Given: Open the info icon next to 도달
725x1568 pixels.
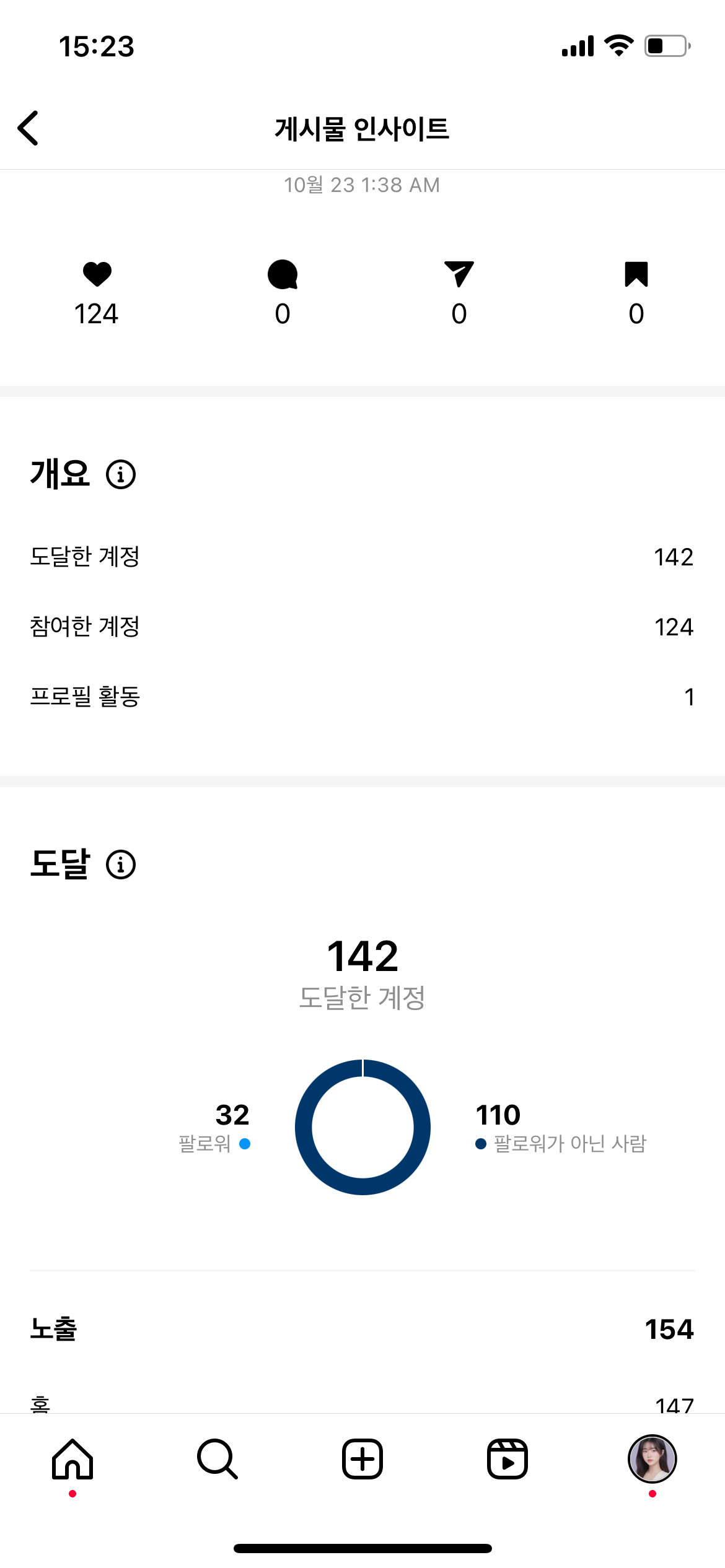Looking at the screenshot, I should [x=121, y=865].
